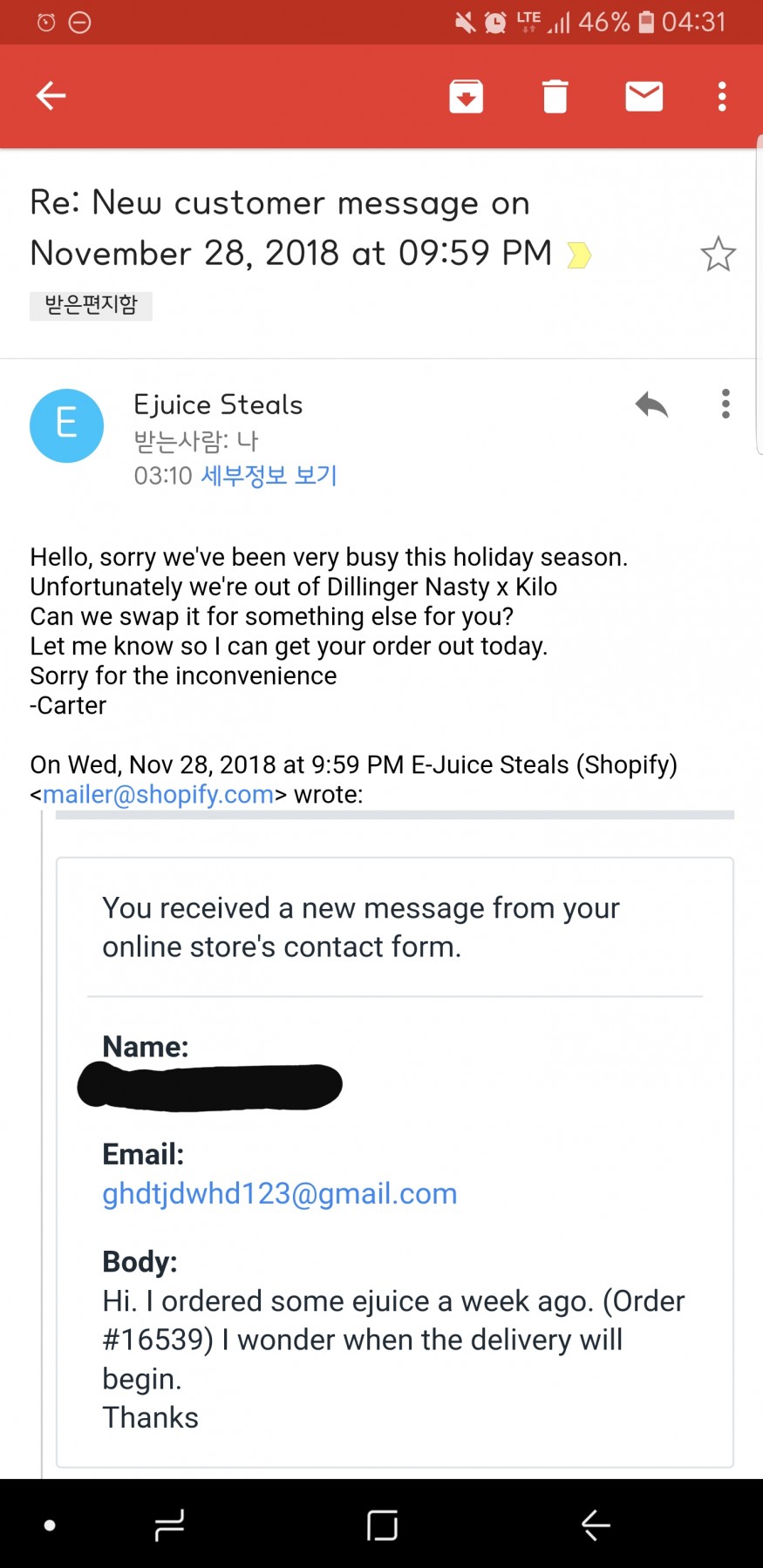
Task: Tap the system recent apps button
Action: [169, 1524]
